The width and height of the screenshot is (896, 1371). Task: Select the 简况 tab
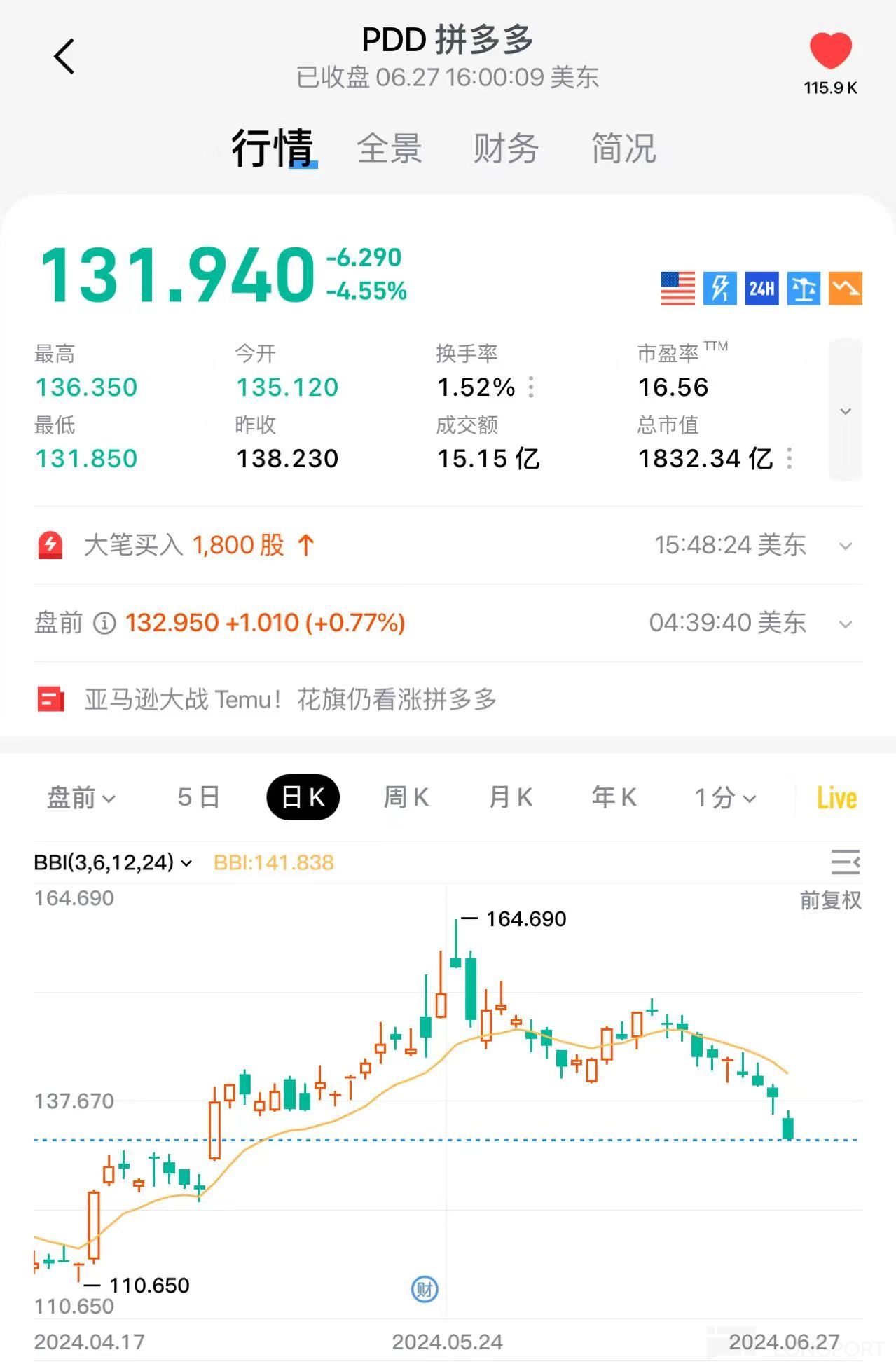click(x=623, y=149)
